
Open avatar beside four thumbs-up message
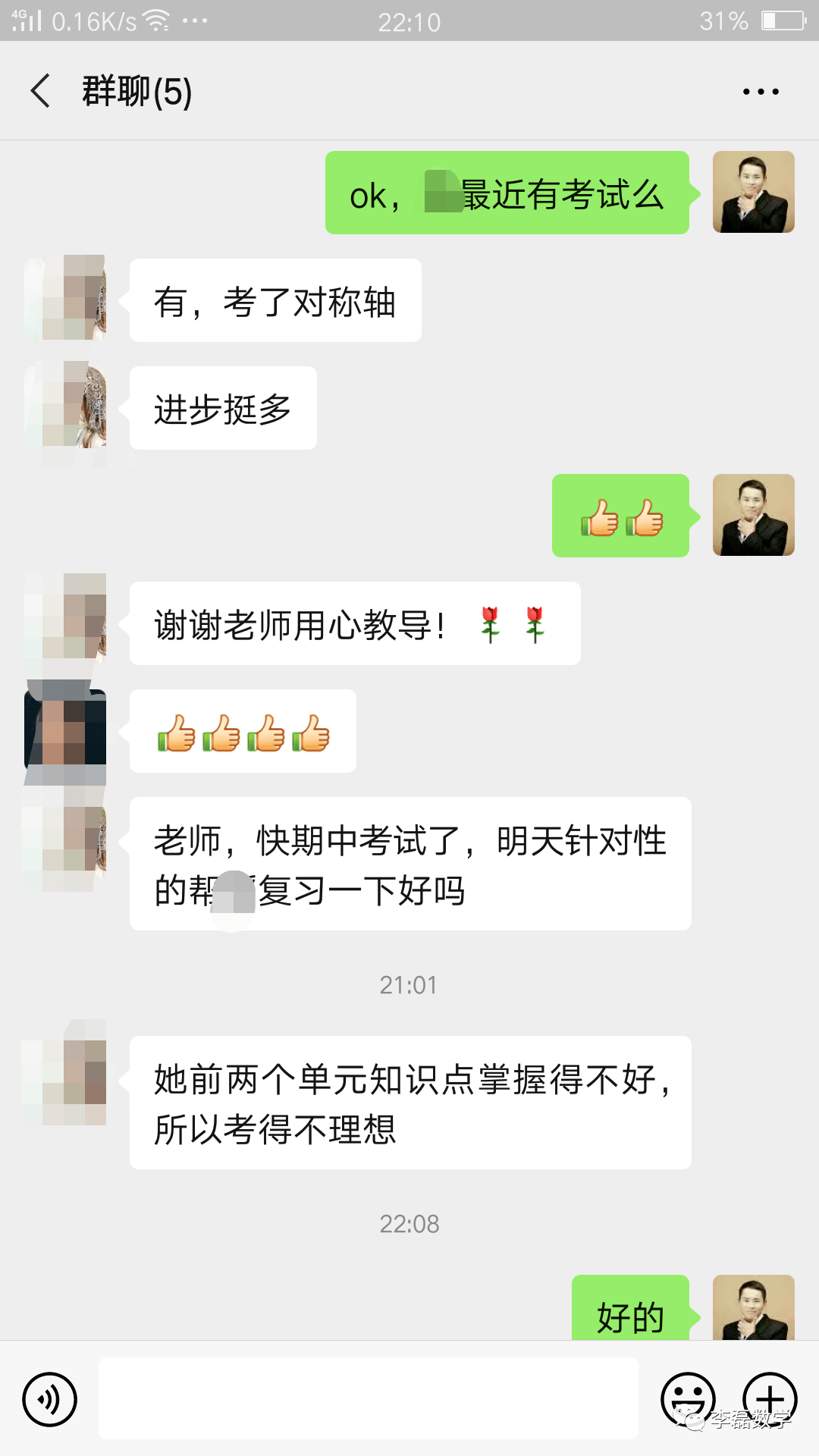pyautogui.click(x=66, y=730)
